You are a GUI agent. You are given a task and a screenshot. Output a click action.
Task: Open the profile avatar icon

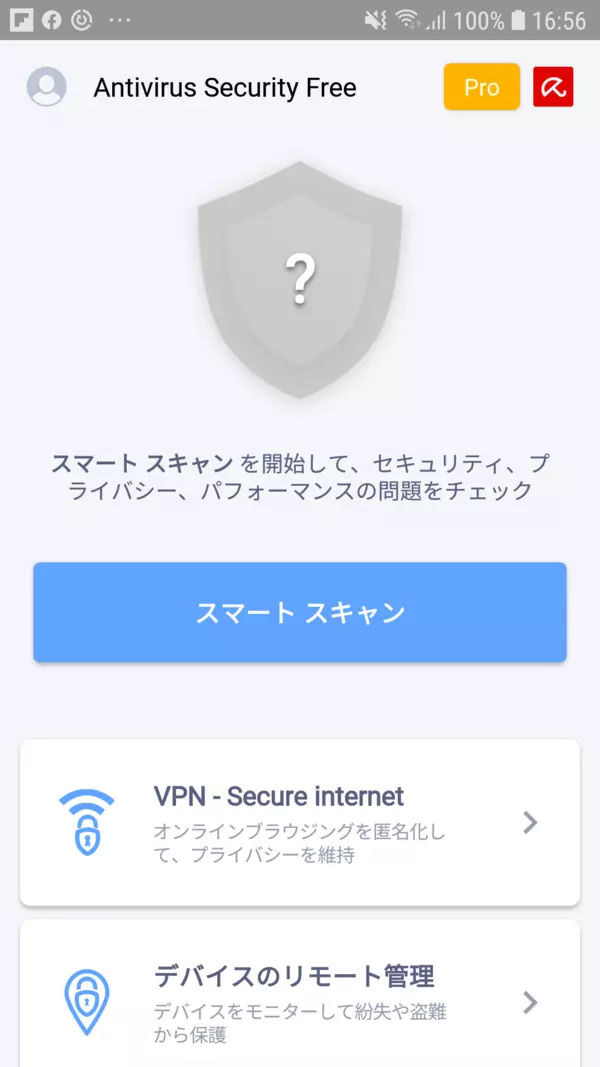[x=47, y=88]
